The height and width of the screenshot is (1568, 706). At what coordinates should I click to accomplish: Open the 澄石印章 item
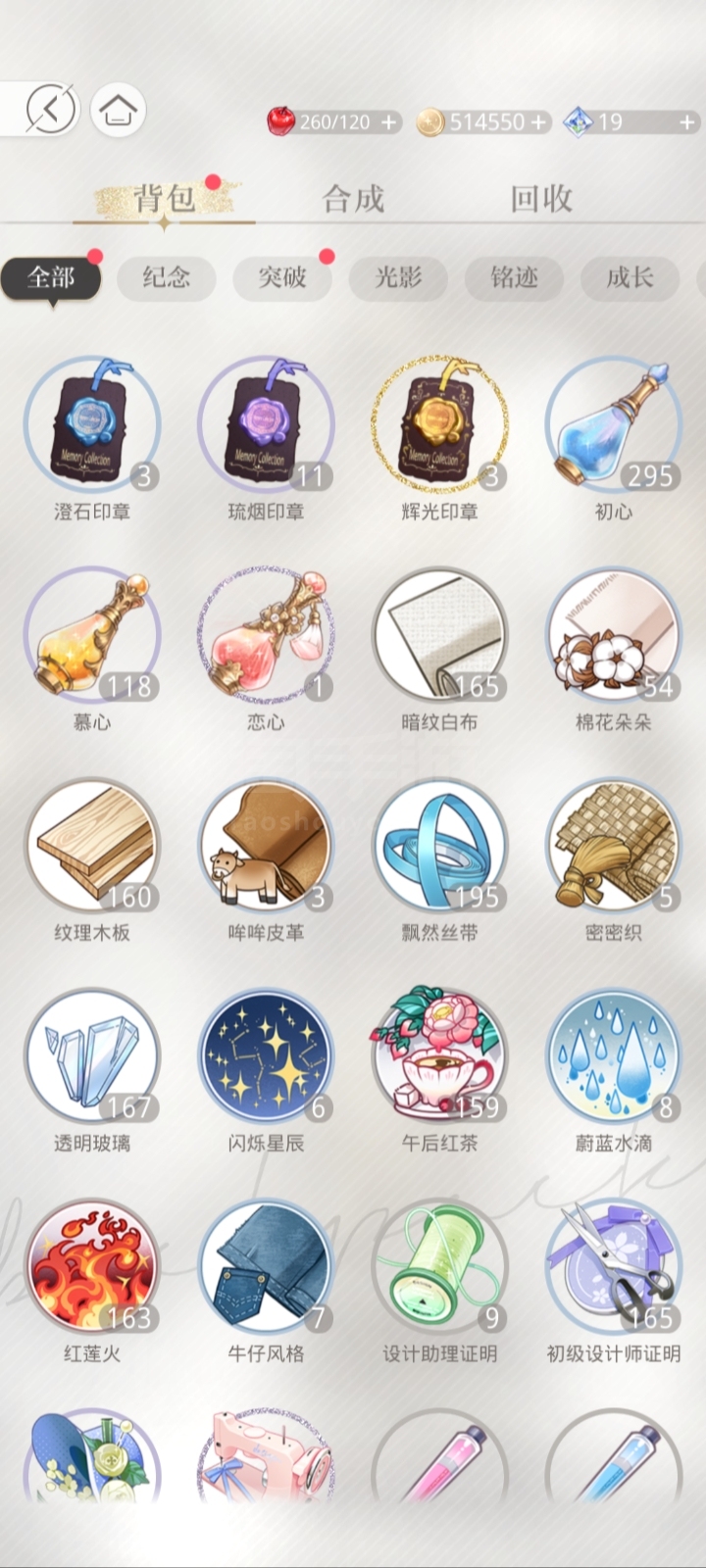92,424
